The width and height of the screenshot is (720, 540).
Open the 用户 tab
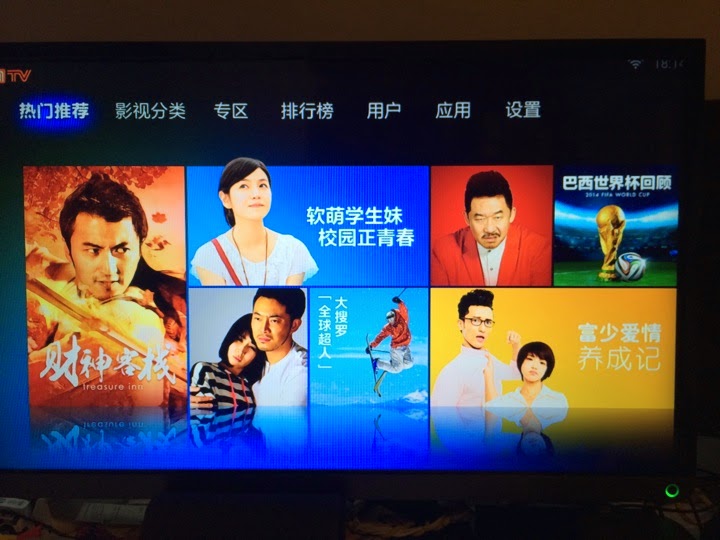click(384, 111)
